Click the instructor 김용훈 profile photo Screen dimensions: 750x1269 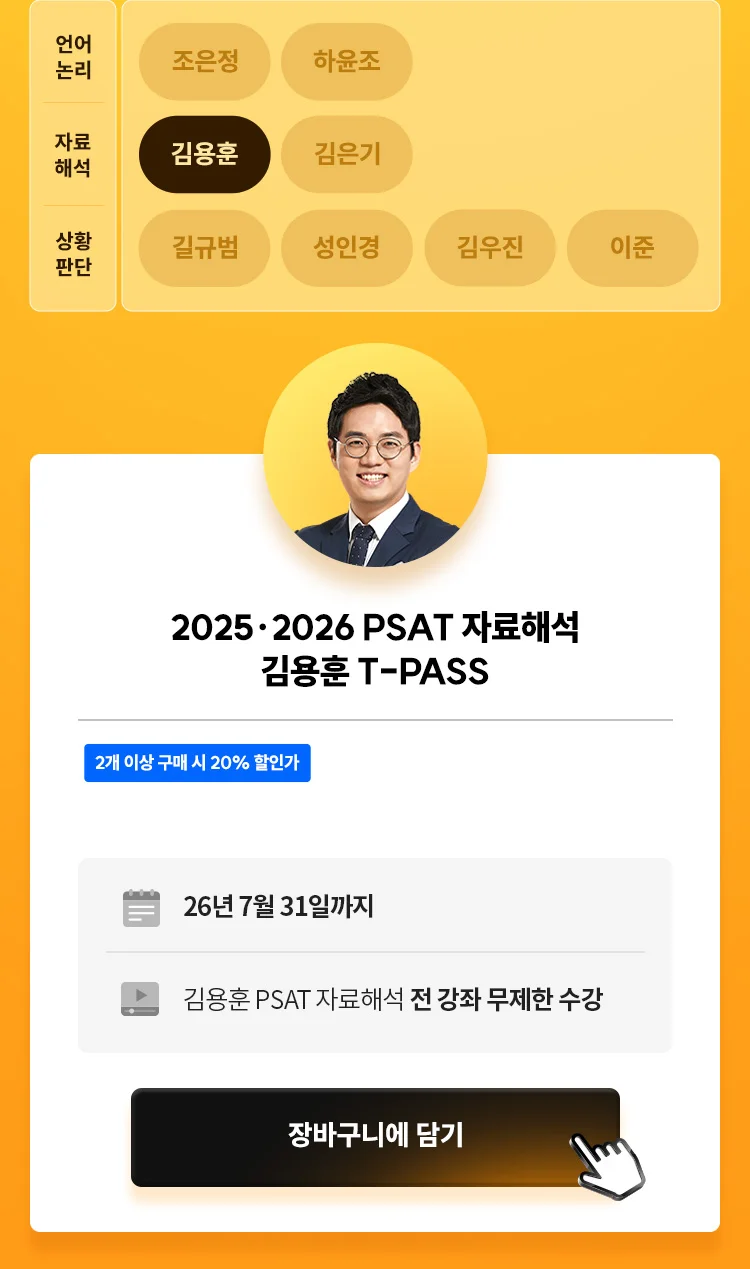(375, 455)
